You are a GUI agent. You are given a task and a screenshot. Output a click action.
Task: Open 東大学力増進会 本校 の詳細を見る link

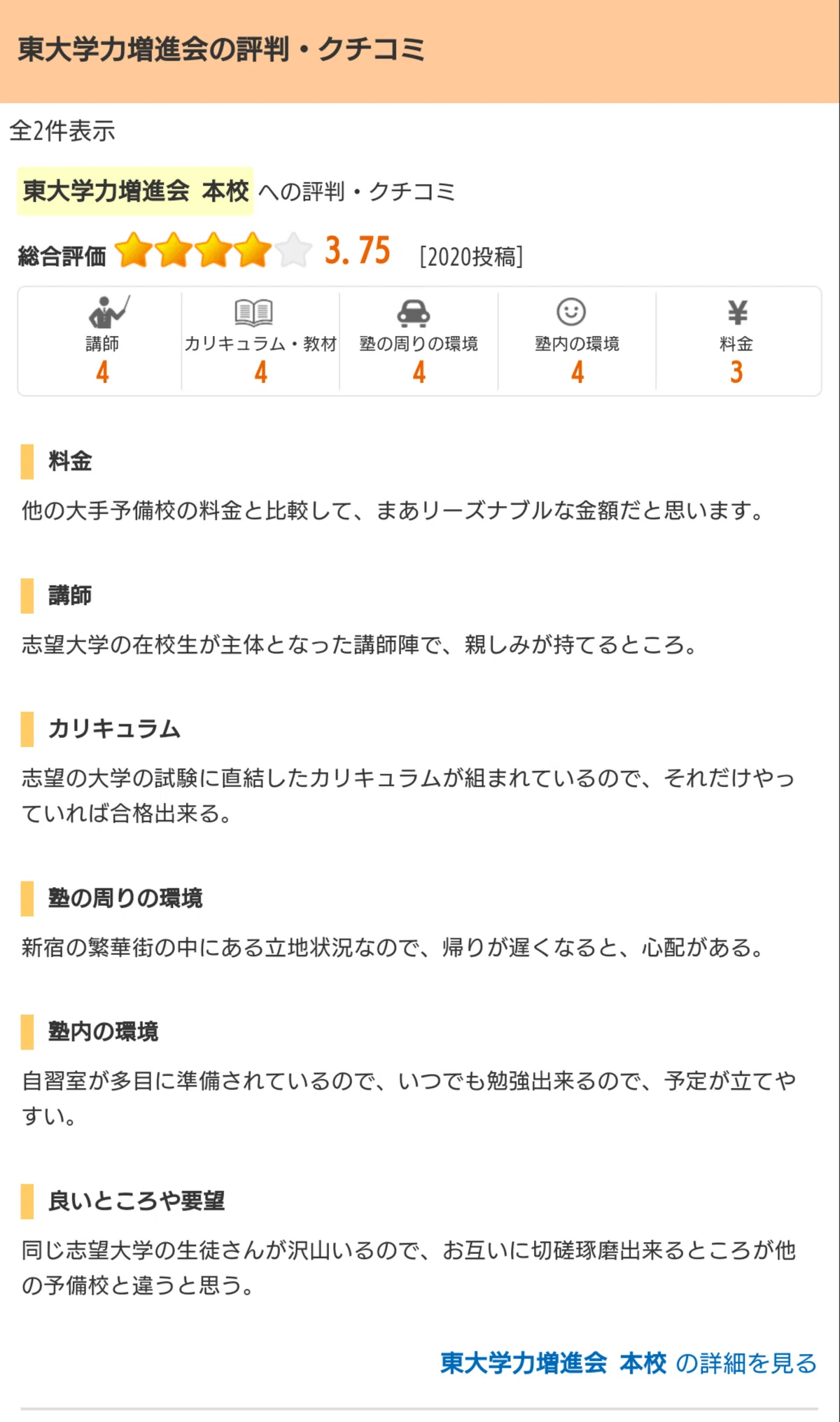pyautogui.click(x=629, y=1362)
